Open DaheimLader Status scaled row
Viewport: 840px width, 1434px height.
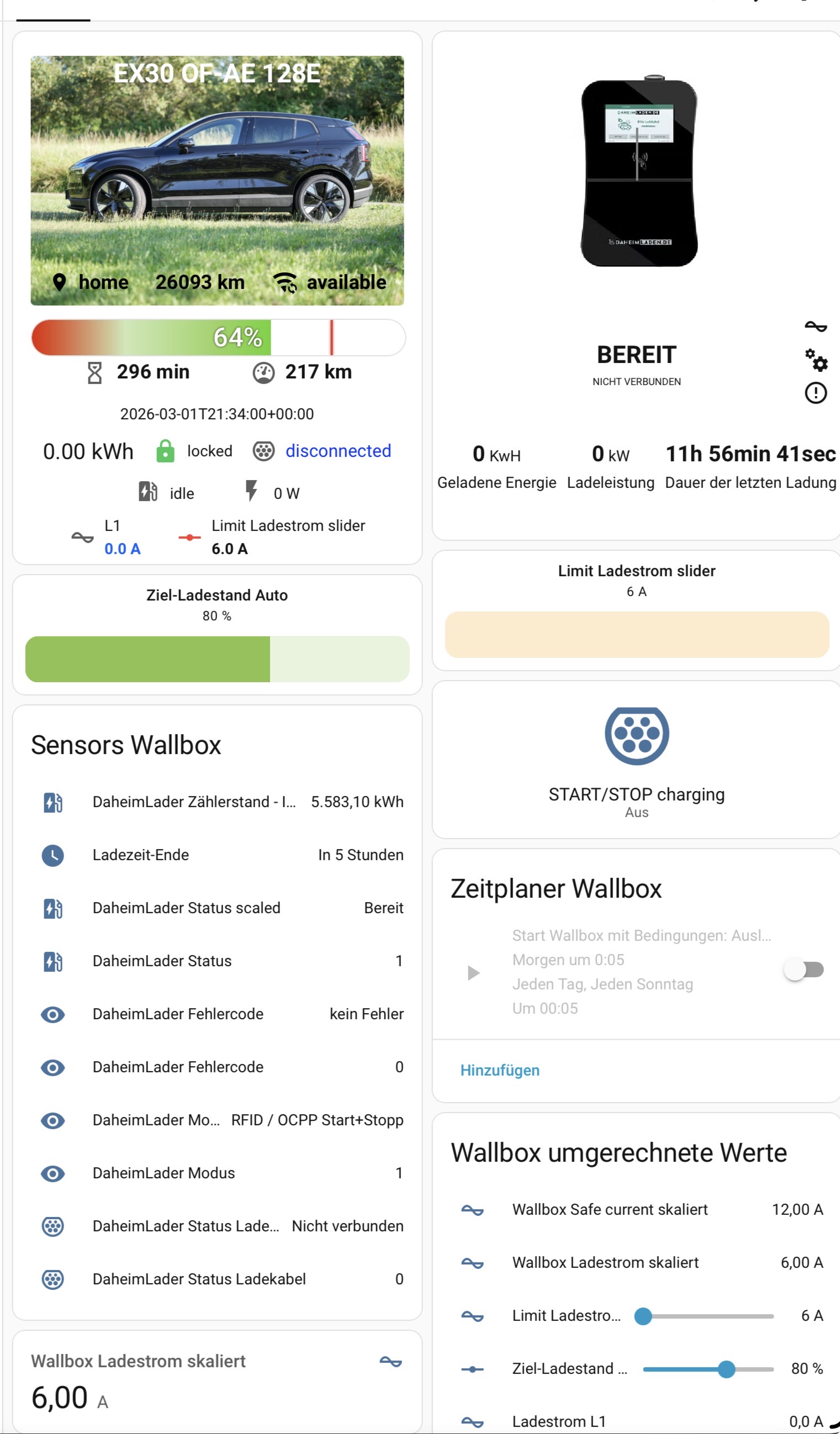pos(222,908)
